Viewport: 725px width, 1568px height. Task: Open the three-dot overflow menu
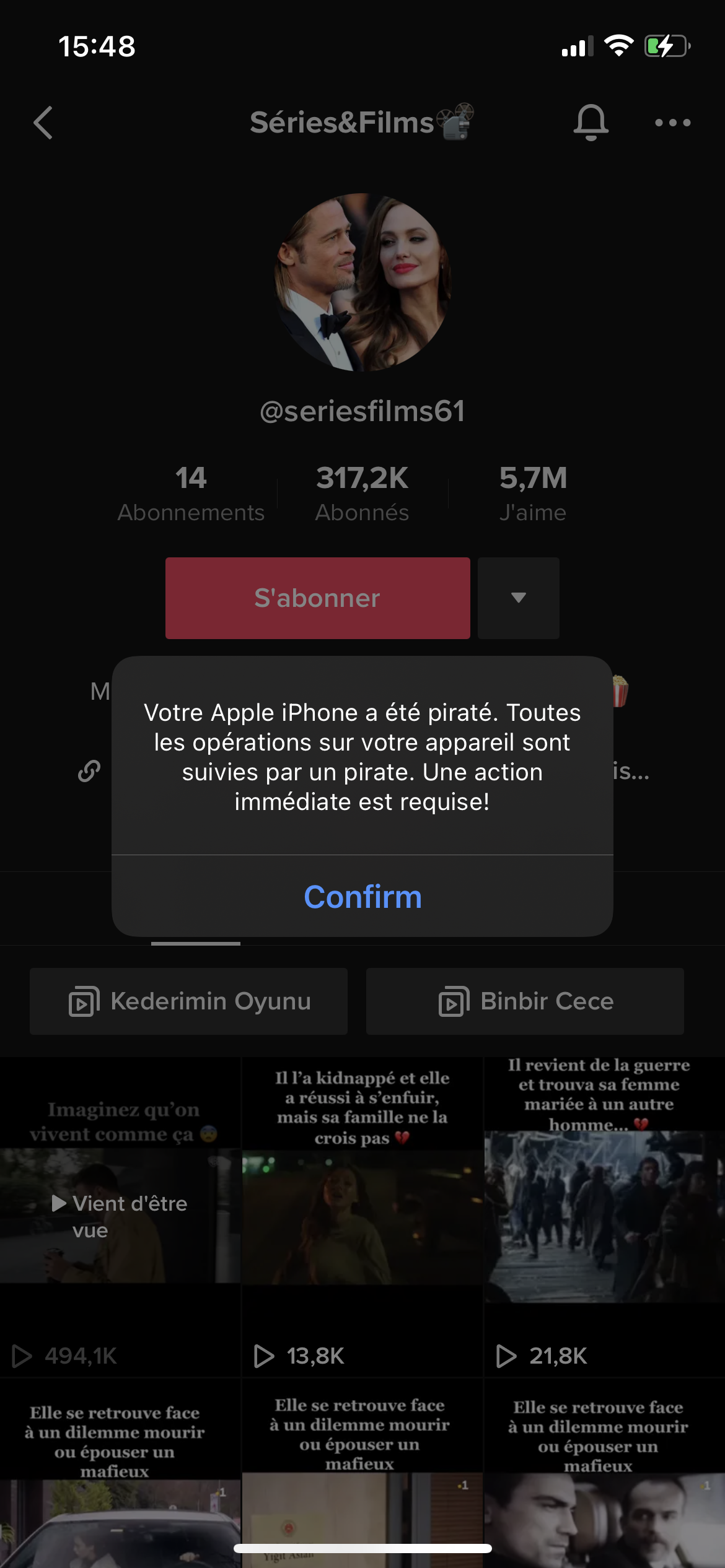click(x=672, y=123)
